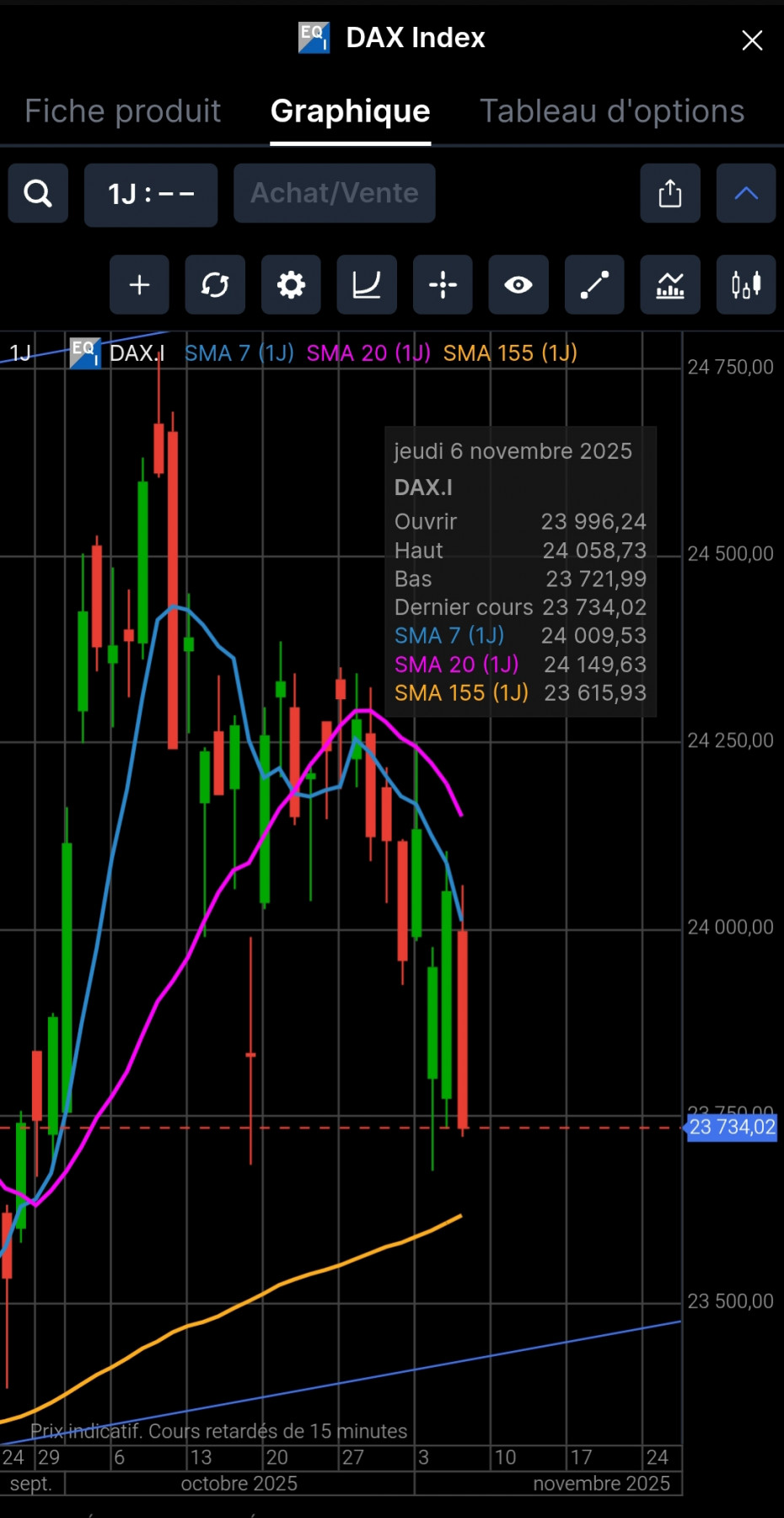Refresh the DAX chart data
Image resolution: width=784 pixels, height=1518 pixels.
(215, 284)
